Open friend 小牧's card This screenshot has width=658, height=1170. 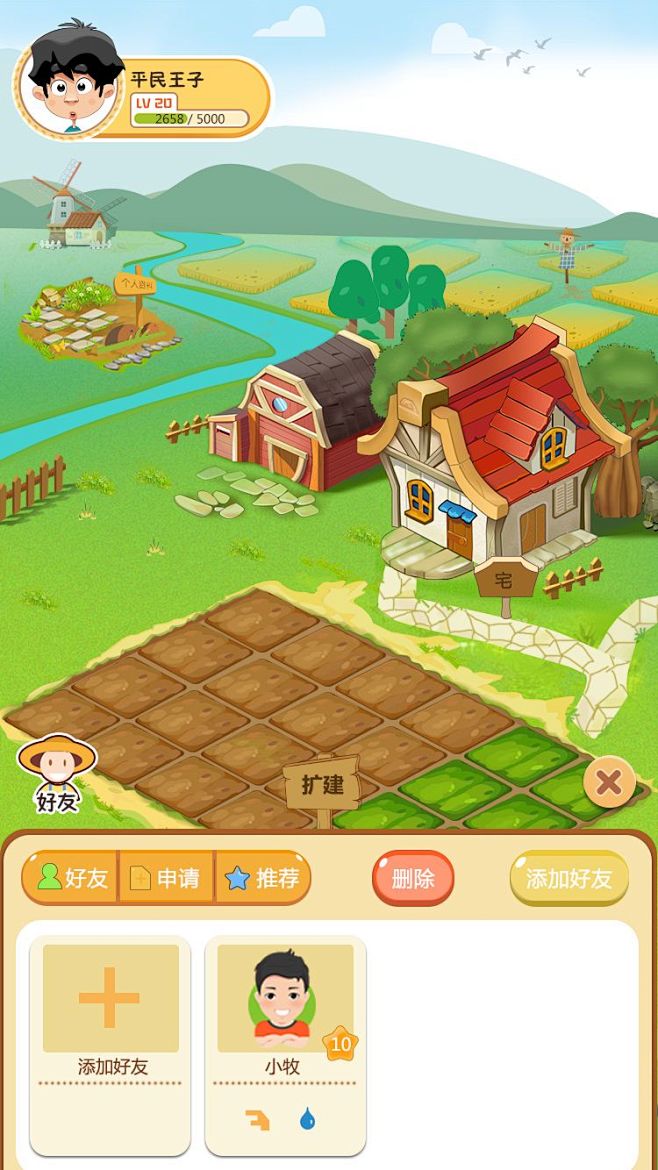coord(285,1045)
